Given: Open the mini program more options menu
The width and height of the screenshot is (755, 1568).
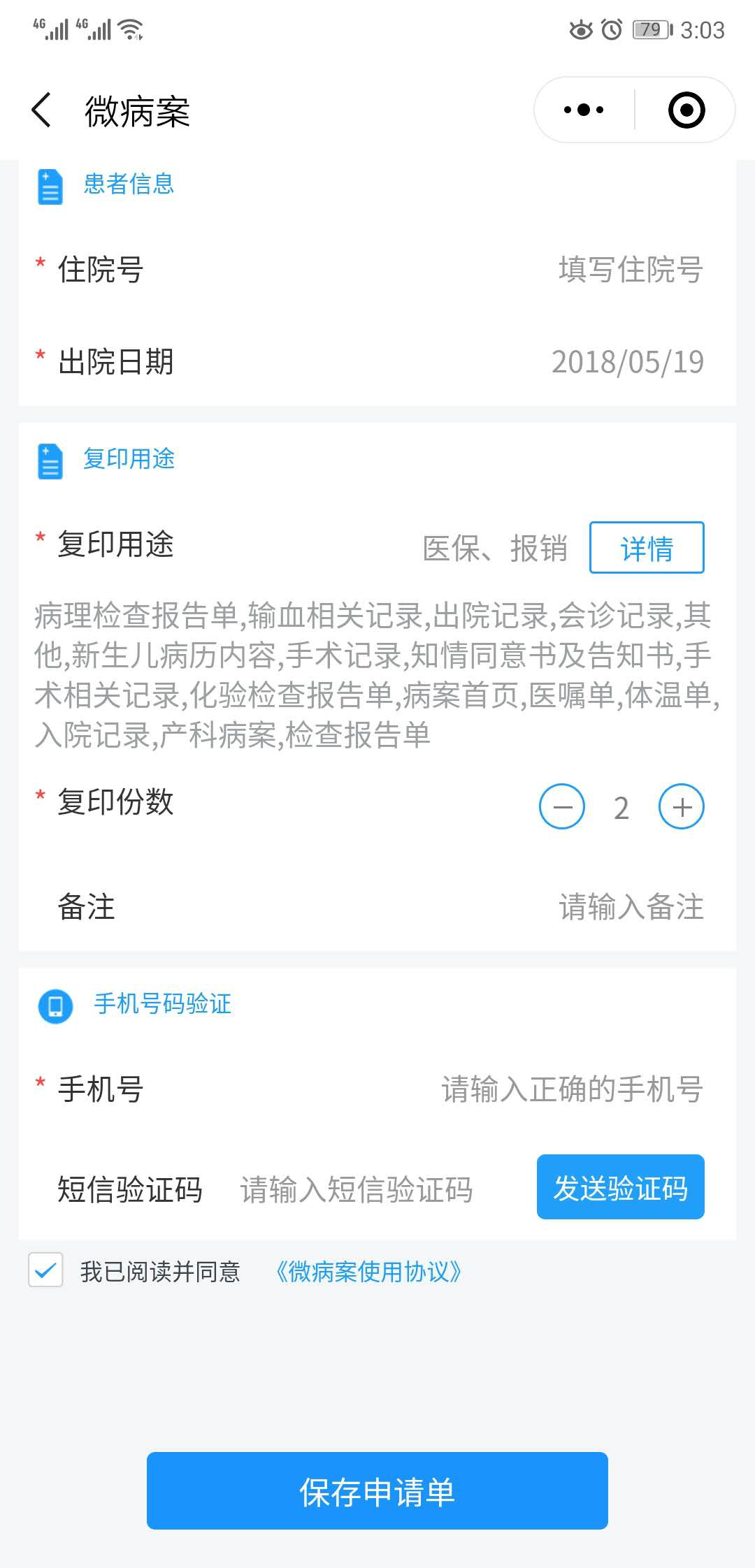Looking at the screenshot, I should (x=584, y=110).
